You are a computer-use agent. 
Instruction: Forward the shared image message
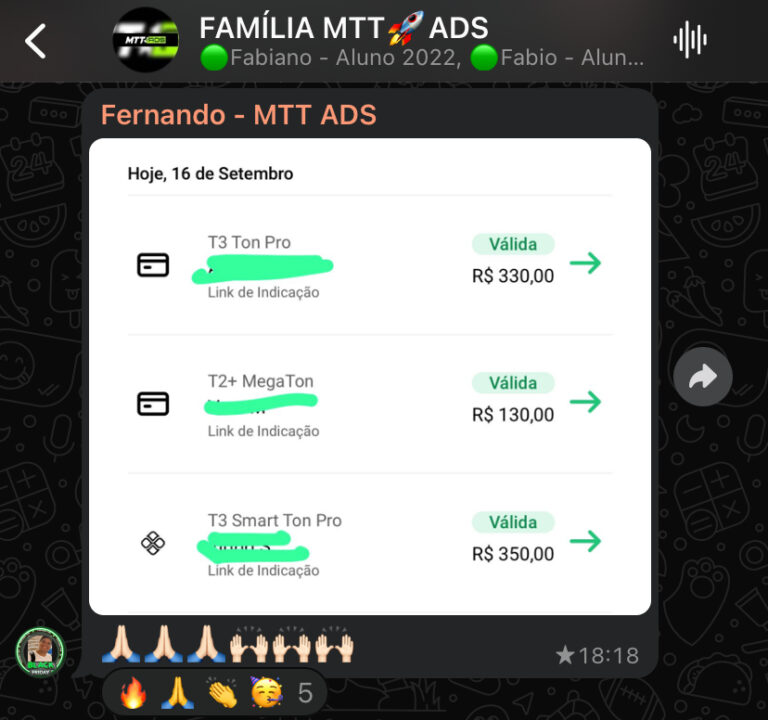[702, 377]
